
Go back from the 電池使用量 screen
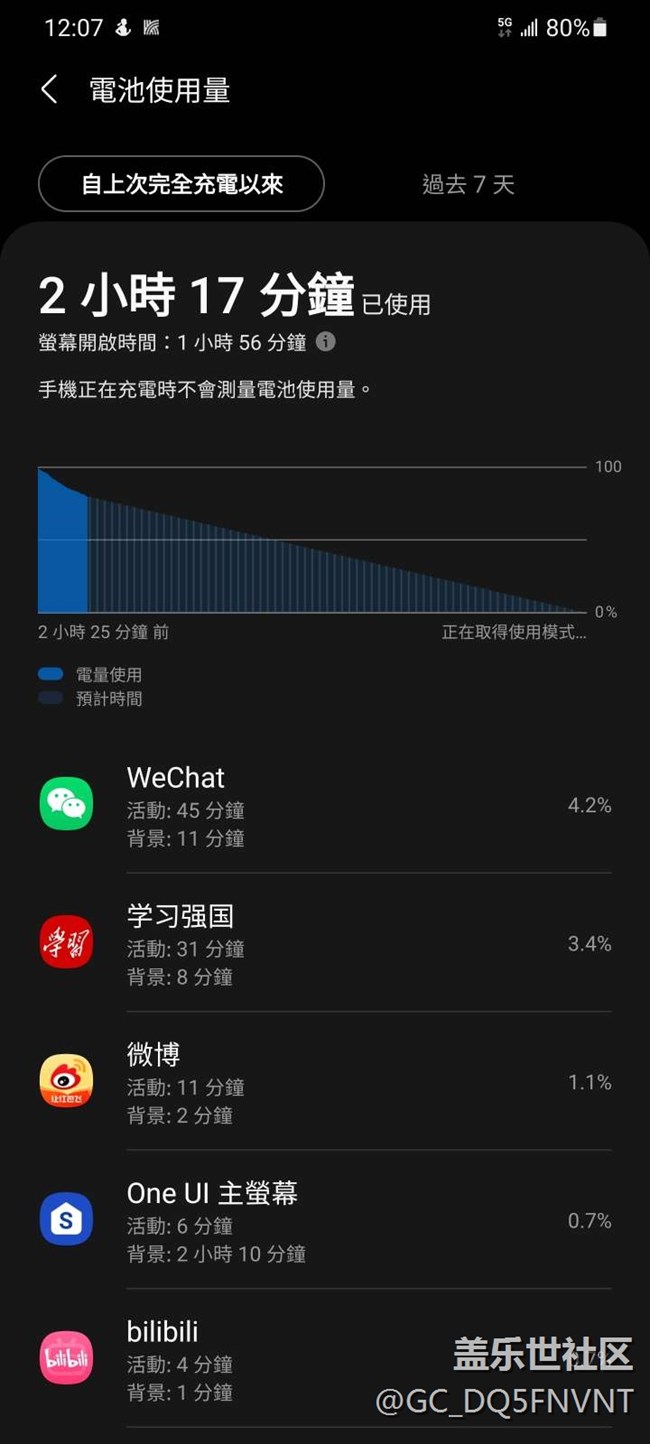tap(49, 90)
